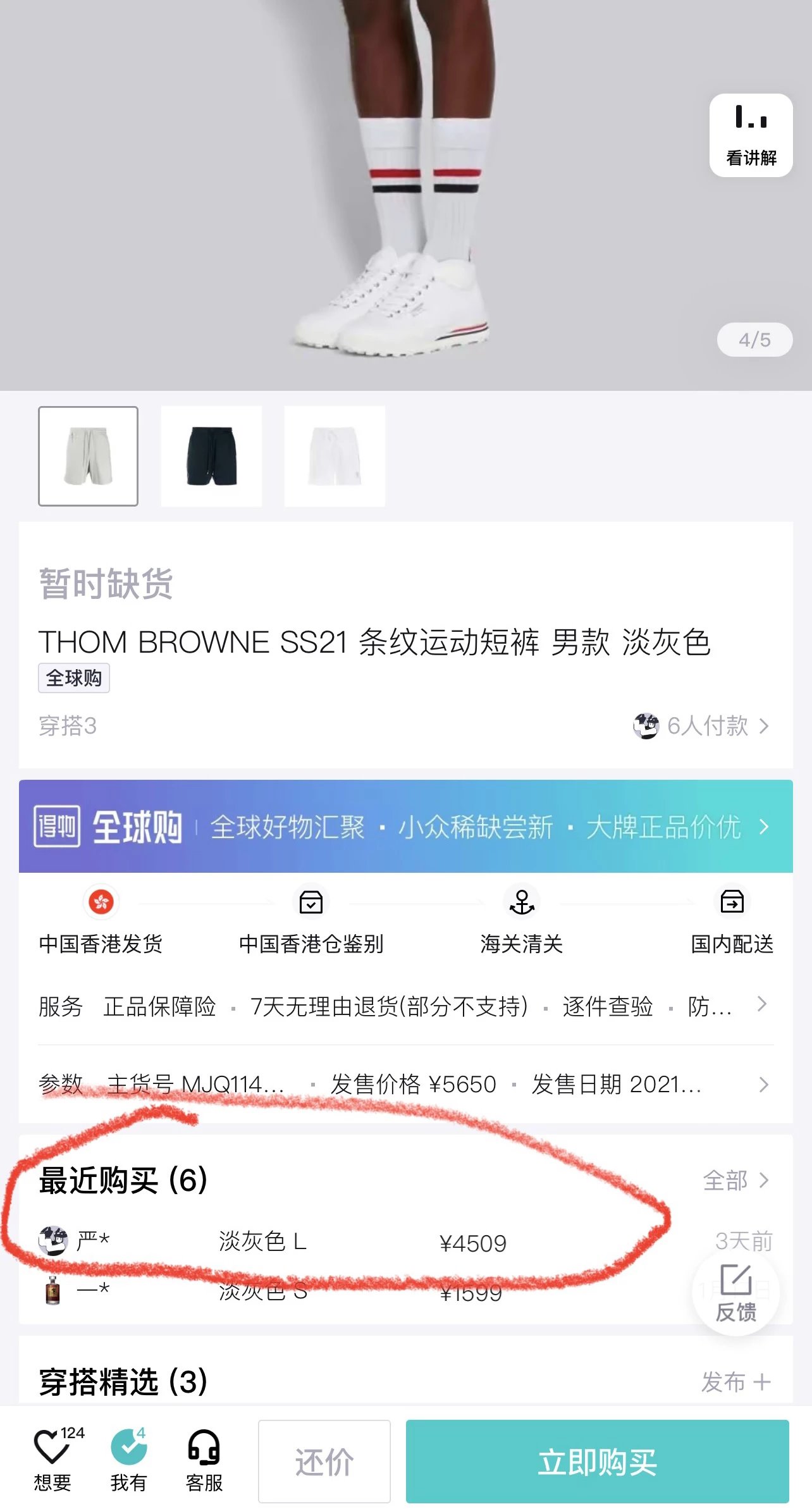The width and height of the screenshot is (812, 1509).
Task: Tap the 看讲解 explanation button
Action: [751, 135]
